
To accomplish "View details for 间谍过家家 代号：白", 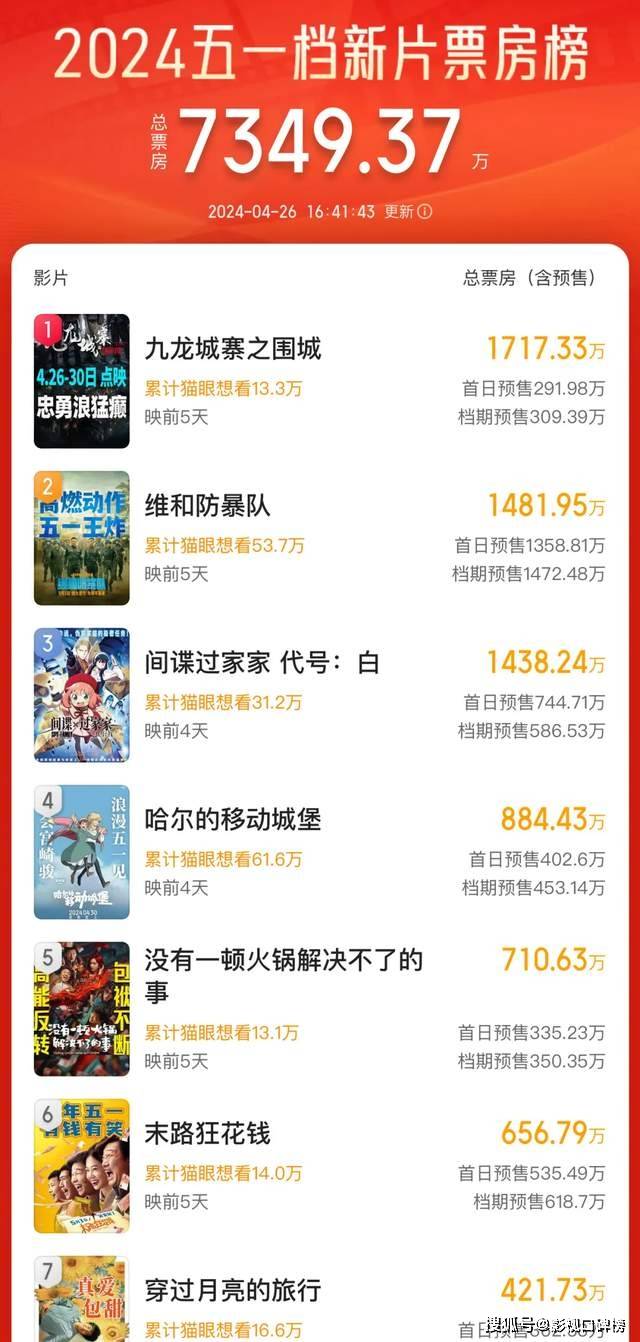I will [x=262, y=663].
